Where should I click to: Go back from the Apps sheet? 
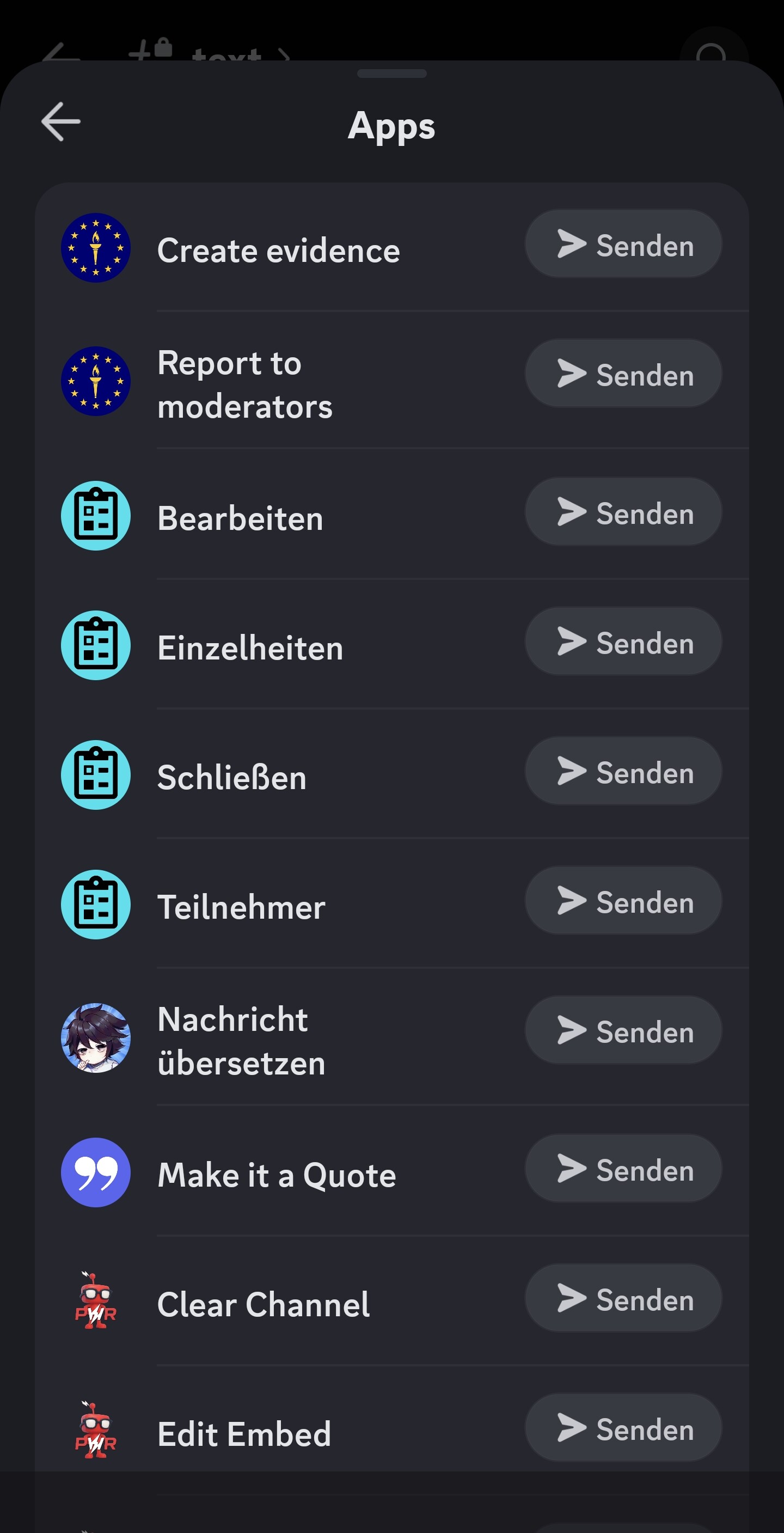60,121
